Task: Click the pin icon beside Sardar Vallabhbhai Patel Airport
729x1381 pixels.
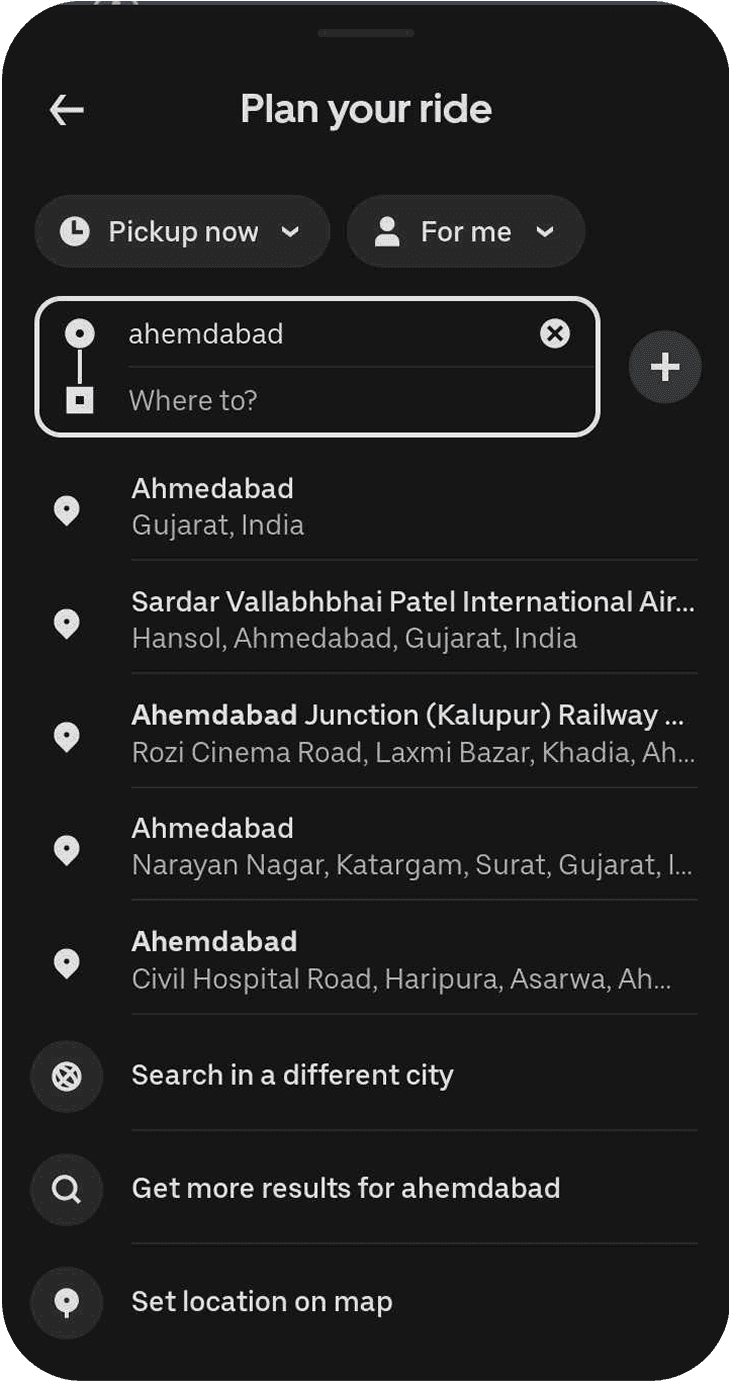Action: [66, 623]
